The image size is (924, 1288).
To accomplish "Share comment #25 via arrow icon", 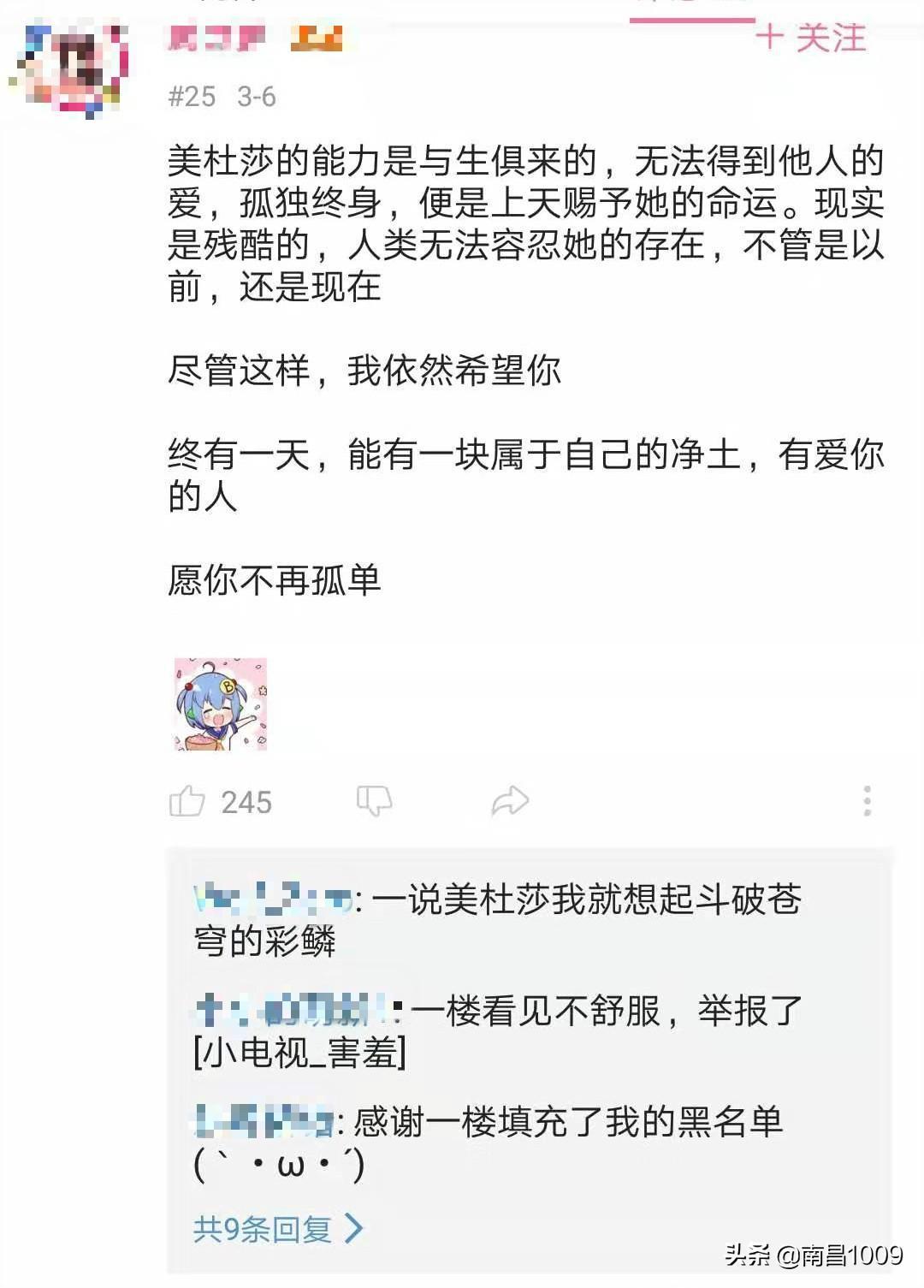I will pos(510,801).
